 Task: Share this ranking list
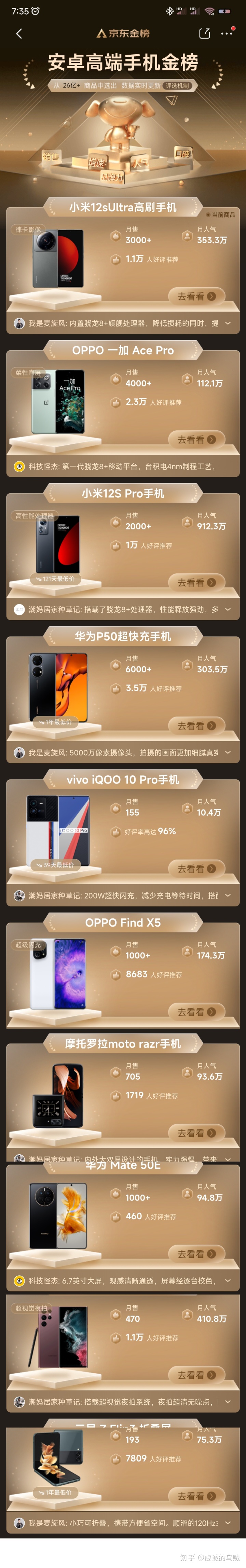click(205, 33)
